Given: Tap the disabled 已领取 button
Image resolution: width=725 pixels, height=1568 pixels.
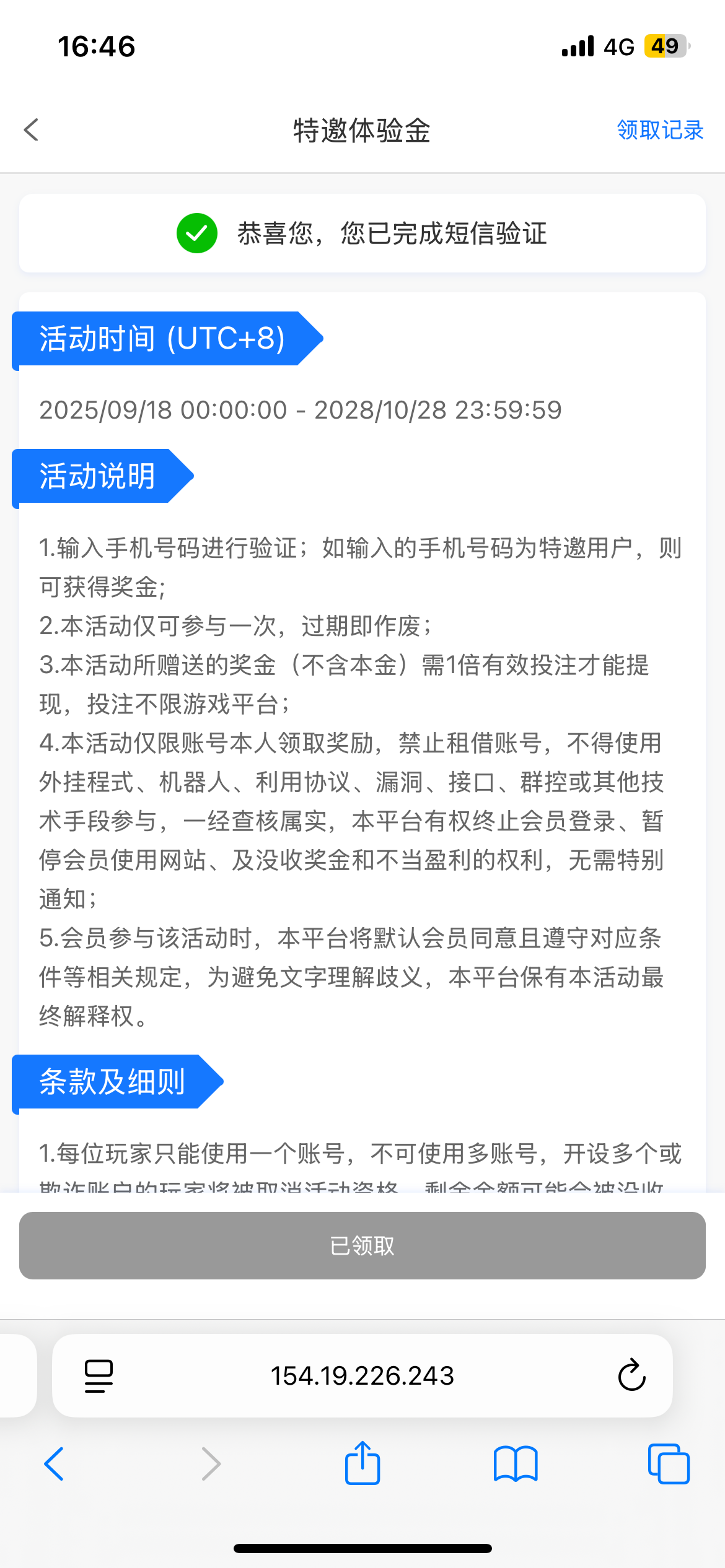Looking at the screenshot, I should [362, 1245].
